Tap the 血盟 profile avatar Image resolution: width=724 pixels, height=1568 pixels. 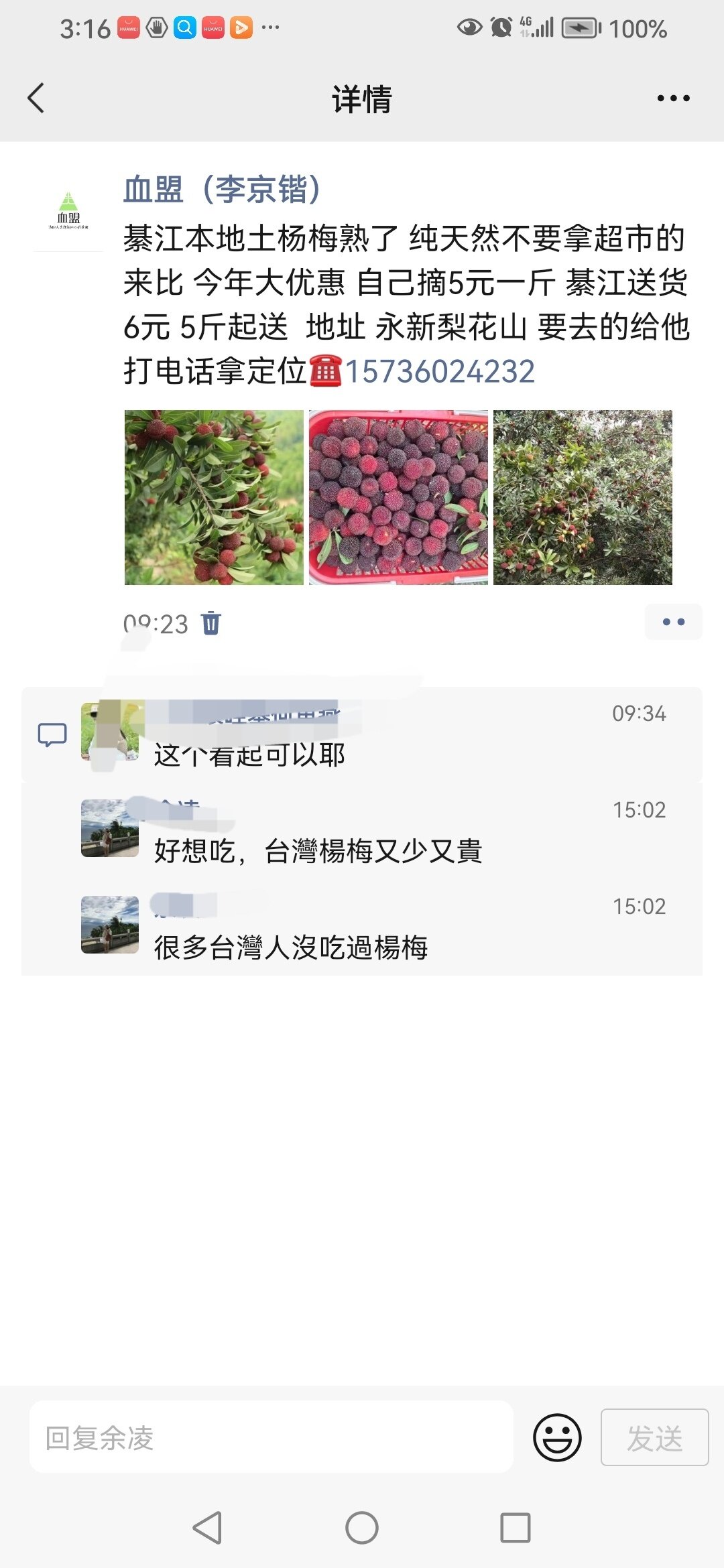68,210
